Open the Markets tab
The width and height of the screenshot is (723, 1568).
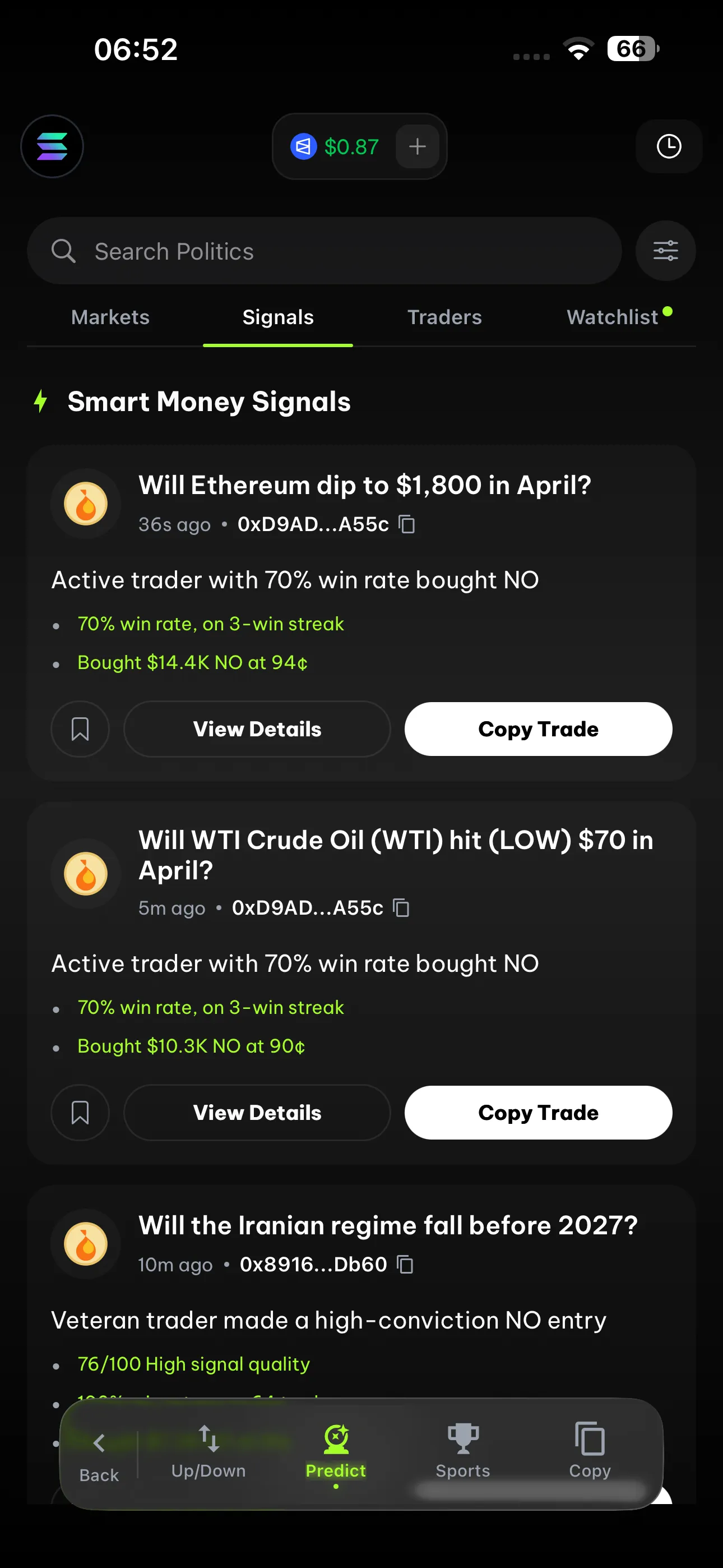[x=110, y=317]
